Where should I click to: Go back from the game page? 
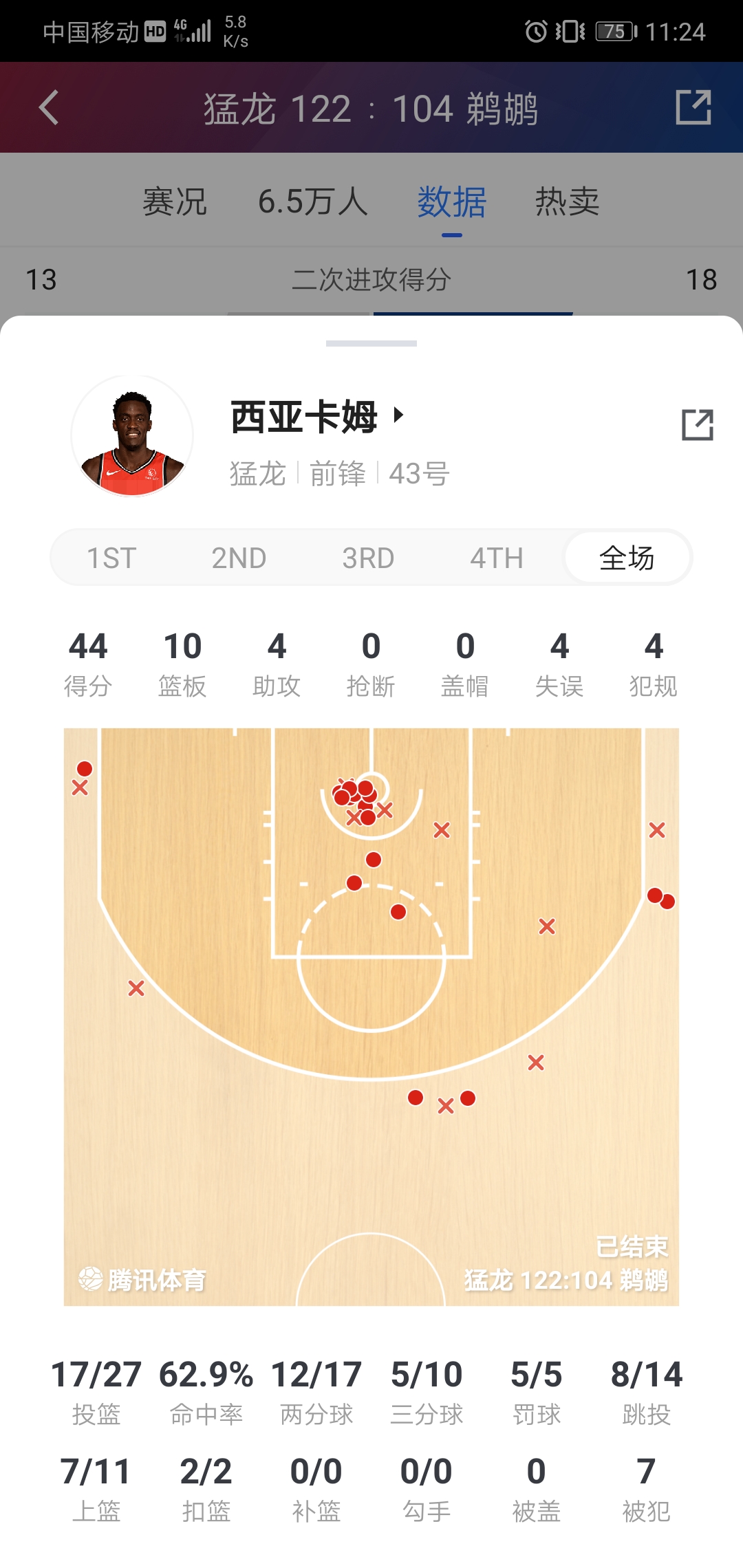[50, 108]
